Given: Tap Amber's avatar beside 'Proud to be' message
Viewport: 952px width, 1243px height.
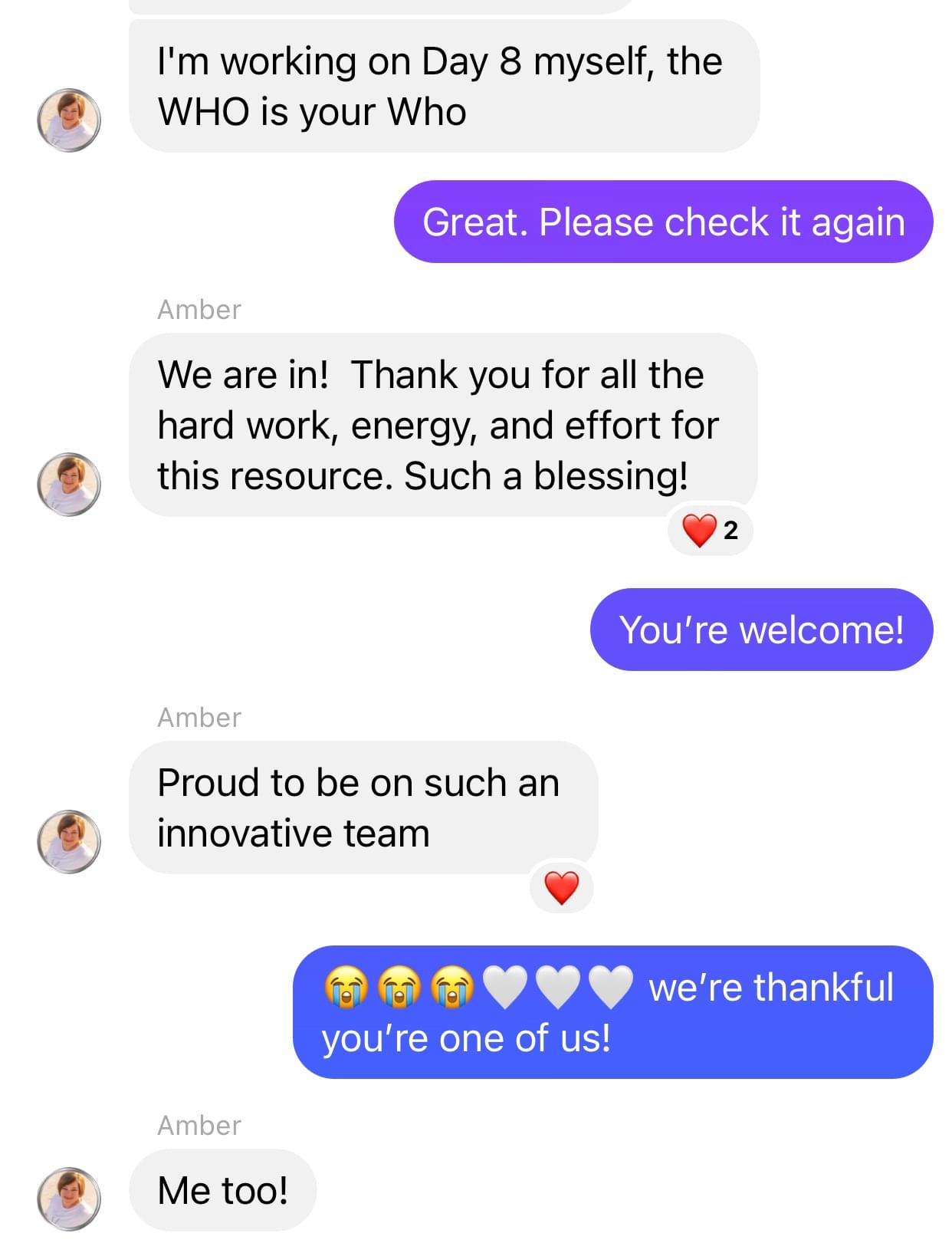Looking at the screenshot, I should pos(69,841).
